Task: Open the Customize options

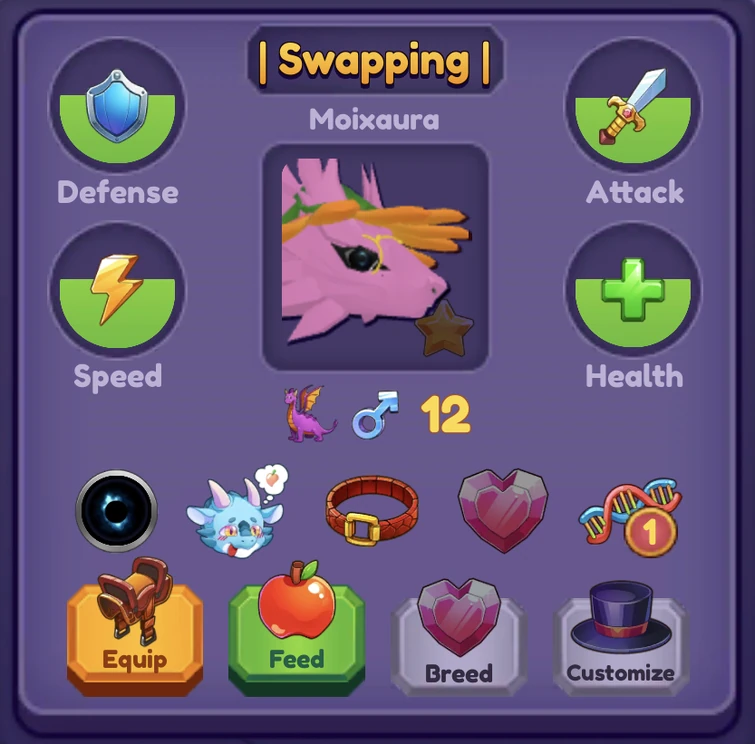Action: coord(620,640)
